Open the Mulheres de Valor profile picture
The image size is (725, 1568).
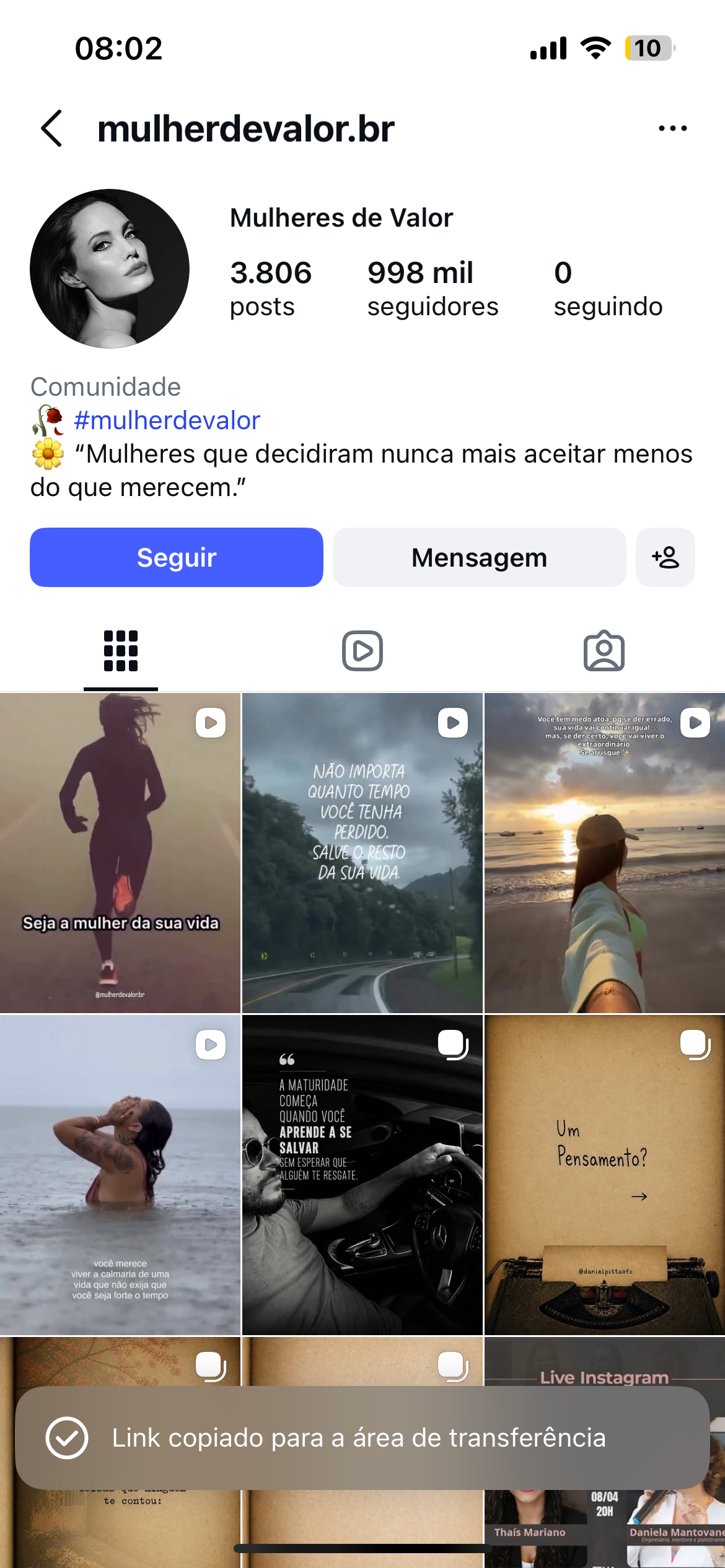click(x=110, y=269)
